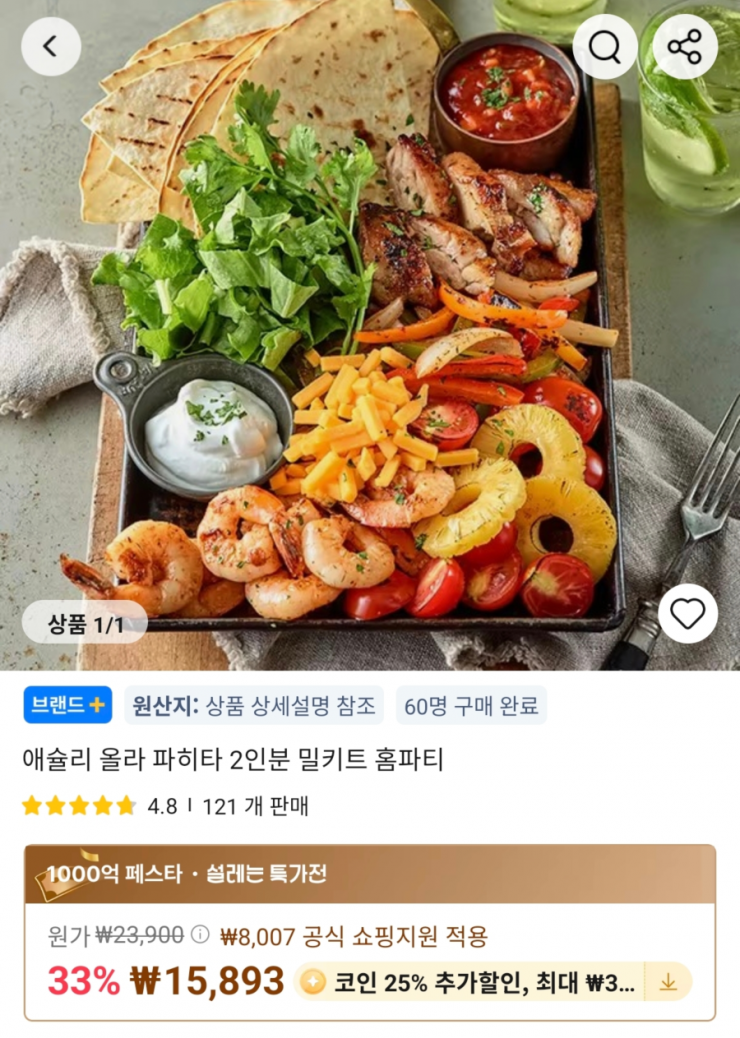The width and height of the screenshot is (740, 1038).
Task: Tap the main fajita product photo
Action: 370,330
